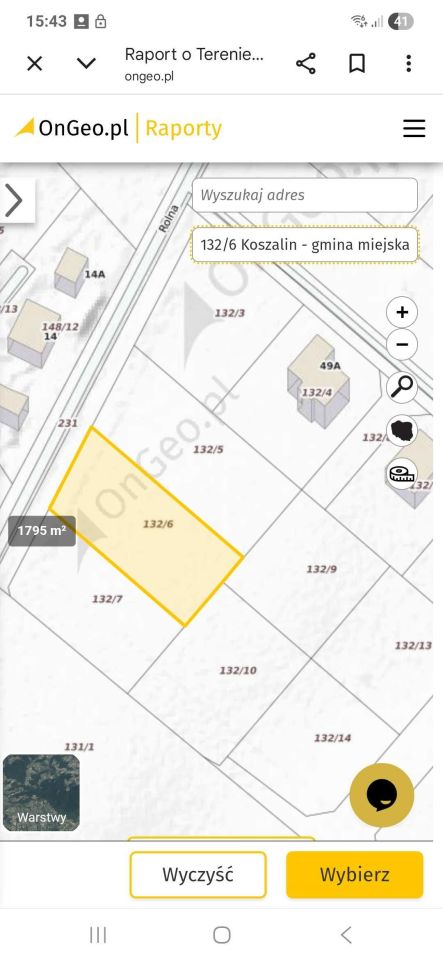Open the magnifier search tool
Viewport: 443px width, 960px height.
402,387
